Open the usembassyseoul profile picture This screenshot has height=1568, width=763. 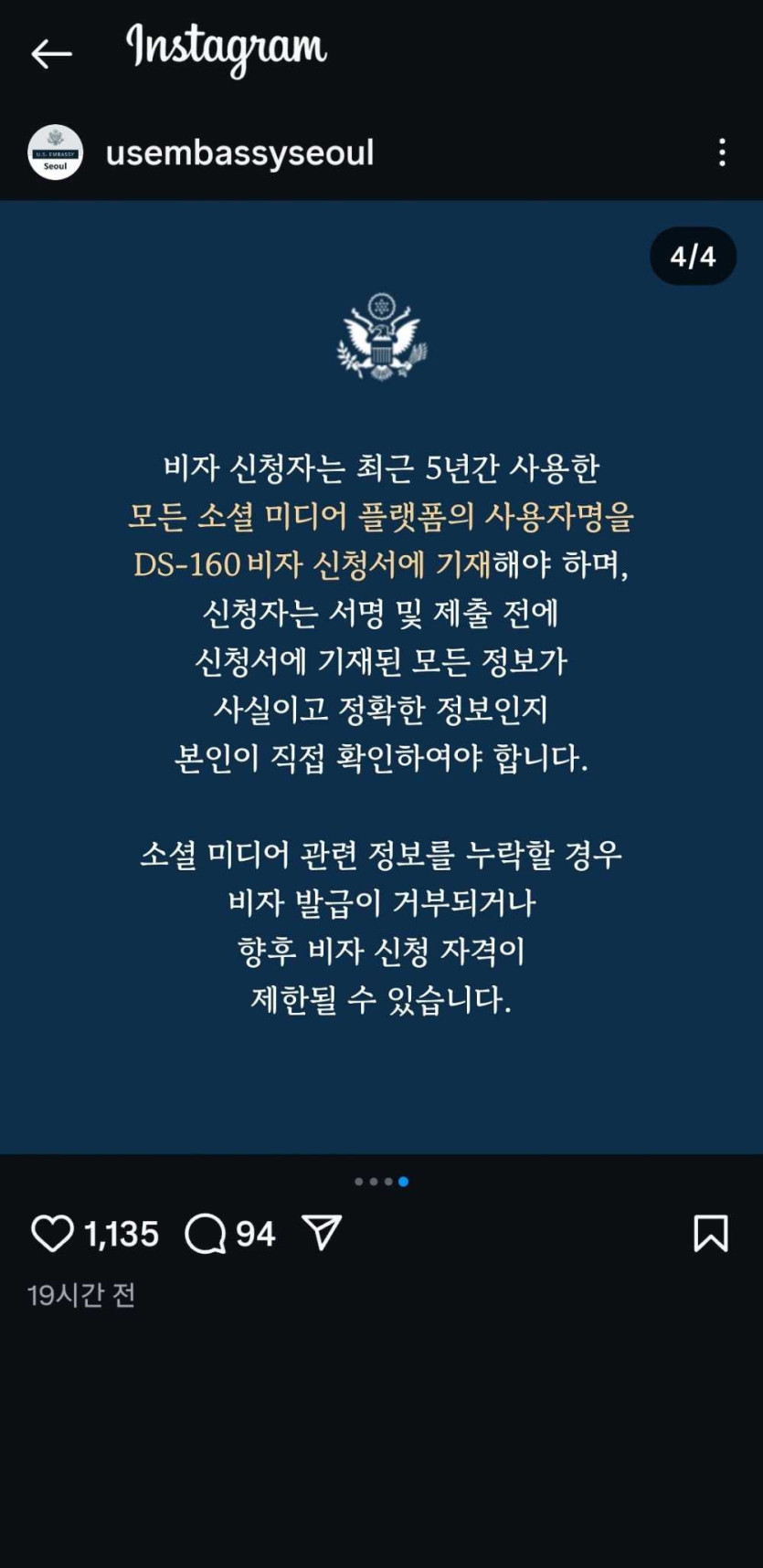coord(55,153)
